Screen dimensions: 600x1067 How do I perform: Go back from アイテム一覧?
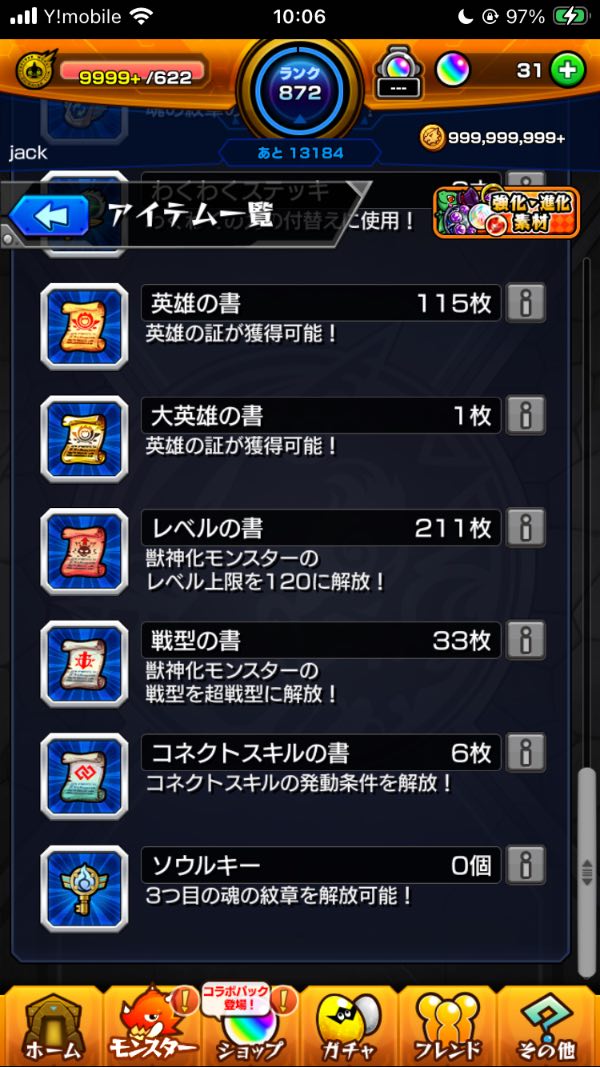click(x=50, y=216)
